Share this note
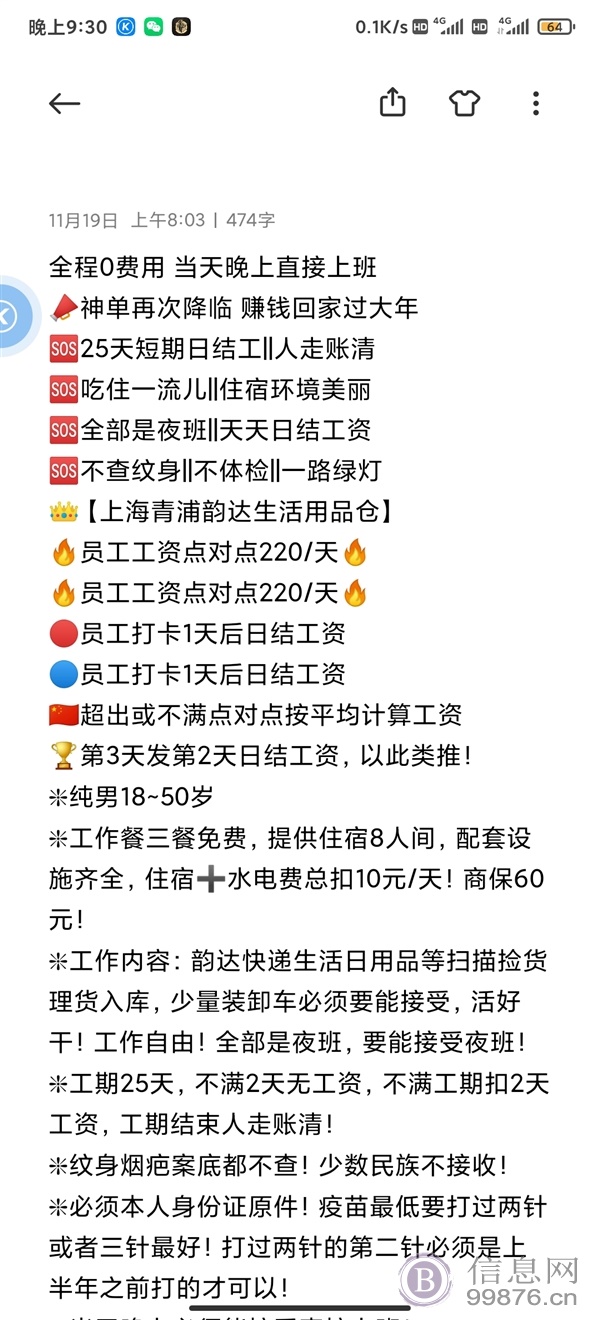The height and width of the screenshot is (1320, 600). coord(393,102)
